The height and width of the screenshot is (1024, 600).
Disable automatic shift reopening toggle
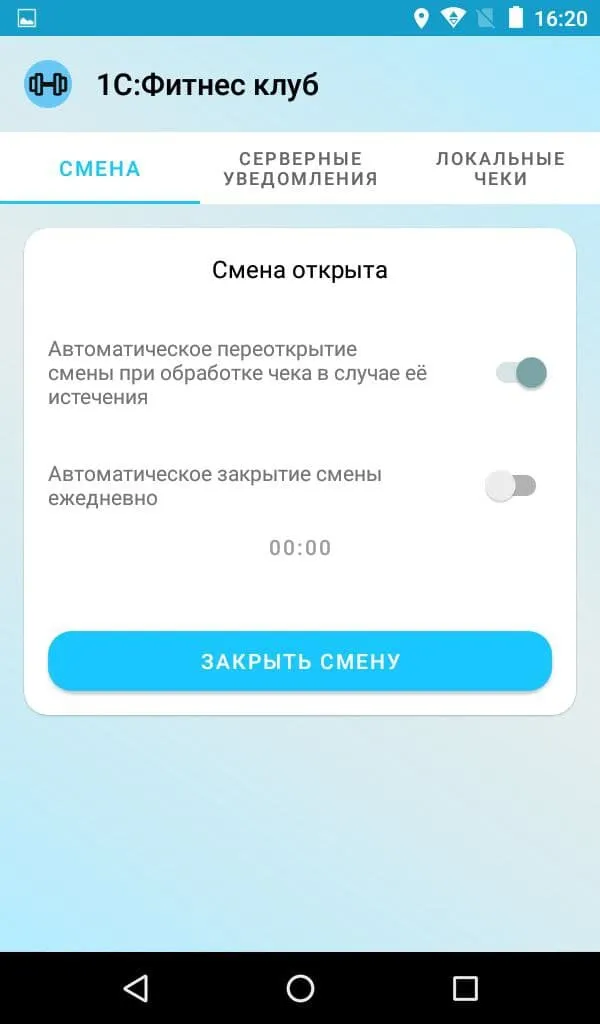point(521,373)
